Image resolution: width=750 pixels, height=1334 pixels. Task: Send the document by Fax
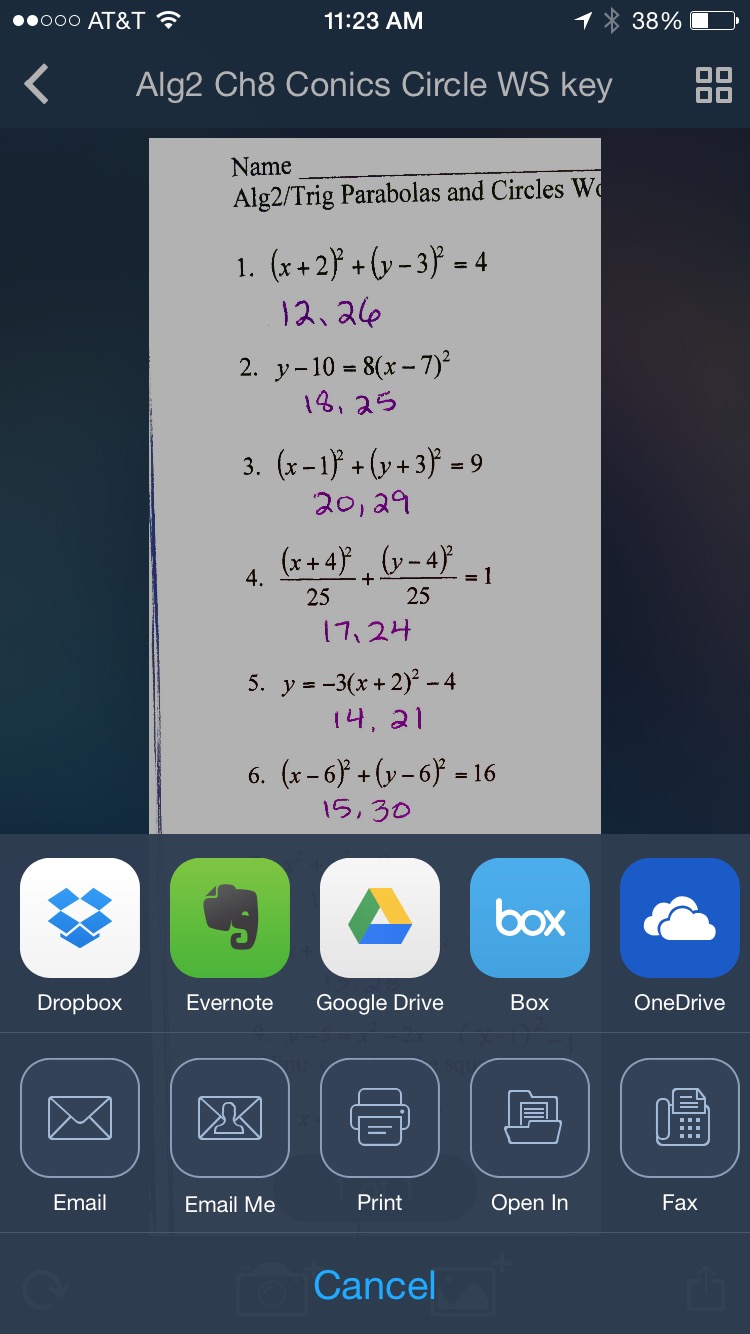point(680,1118)
